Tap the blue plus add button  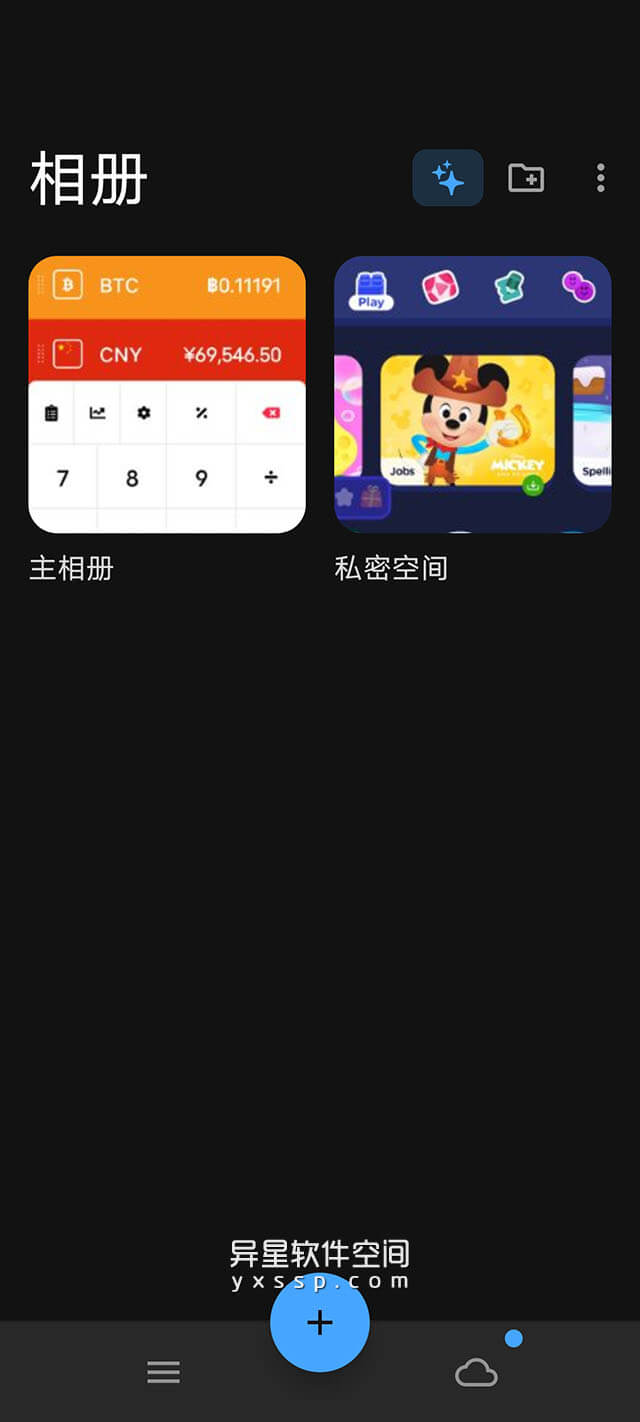click(x=320, y=1322)
